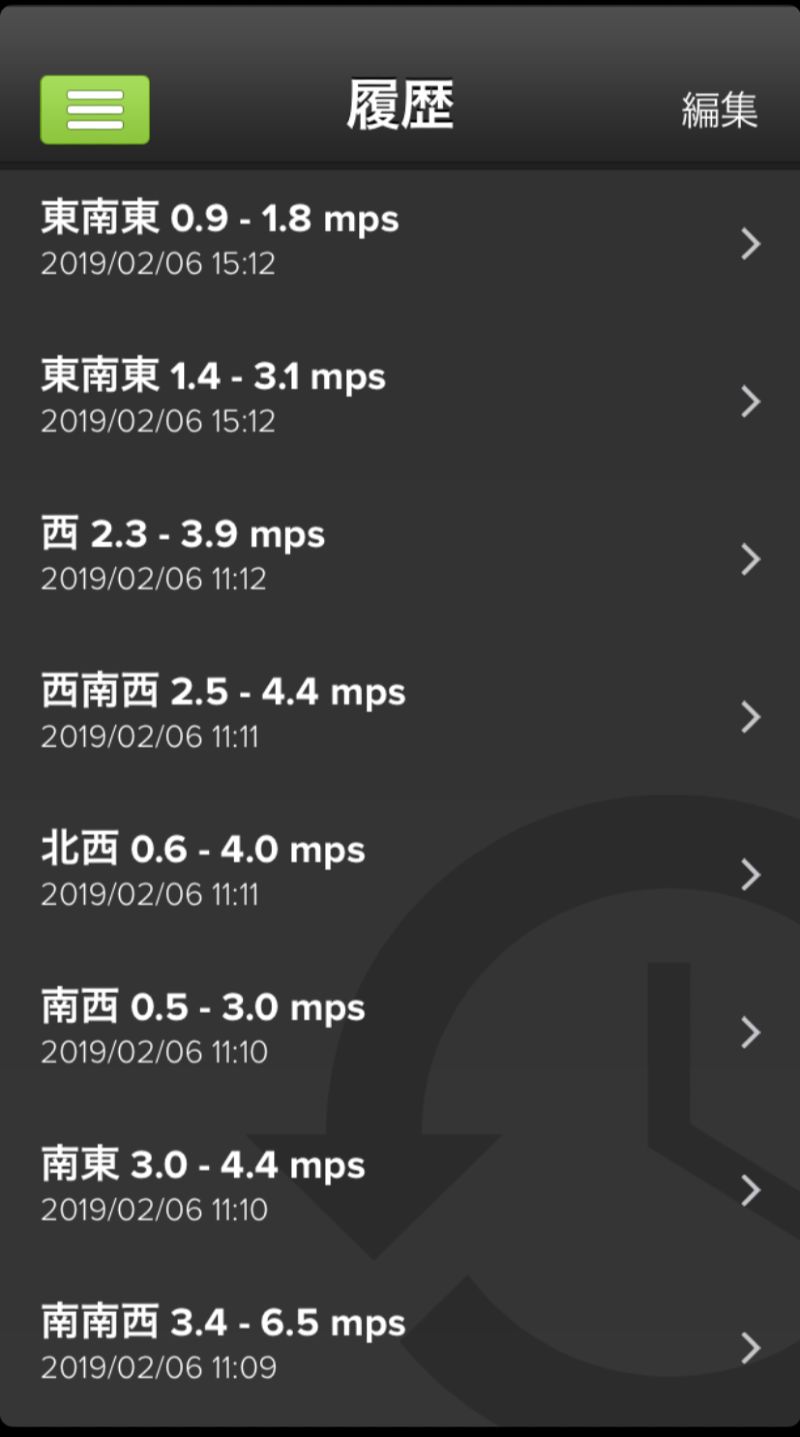
Task: View the 西 2.3 - 3.9 mps entry
Action: pyautogui.click(x=400, y=556)
